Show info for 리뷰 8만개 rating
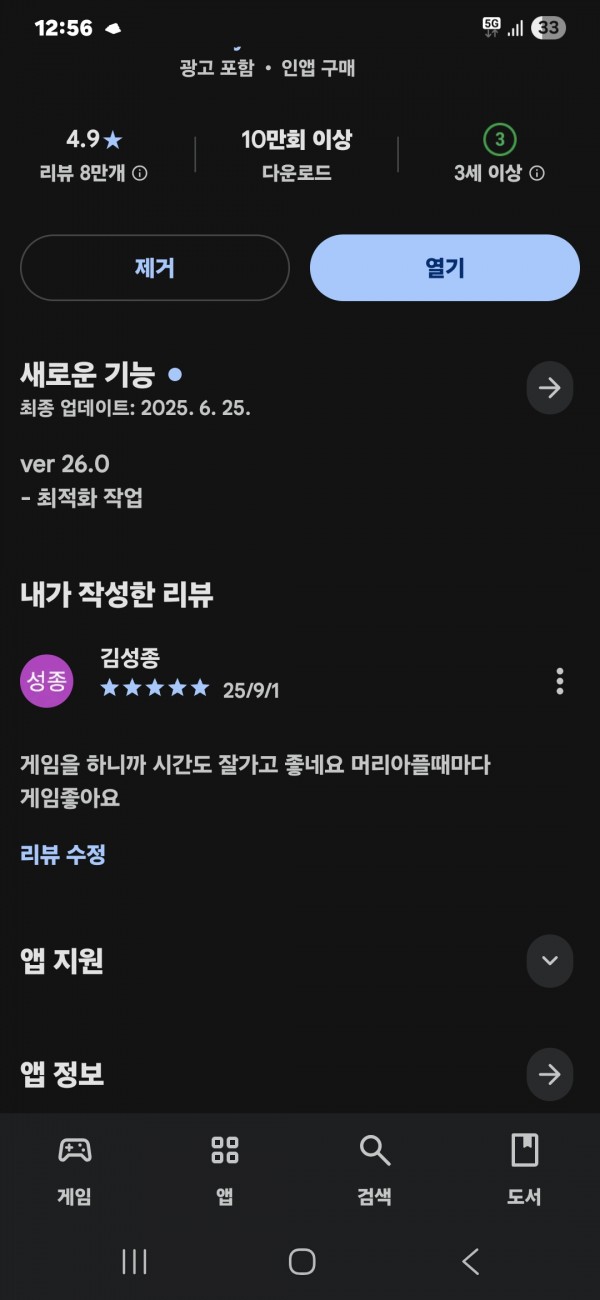 click(140, 173)
